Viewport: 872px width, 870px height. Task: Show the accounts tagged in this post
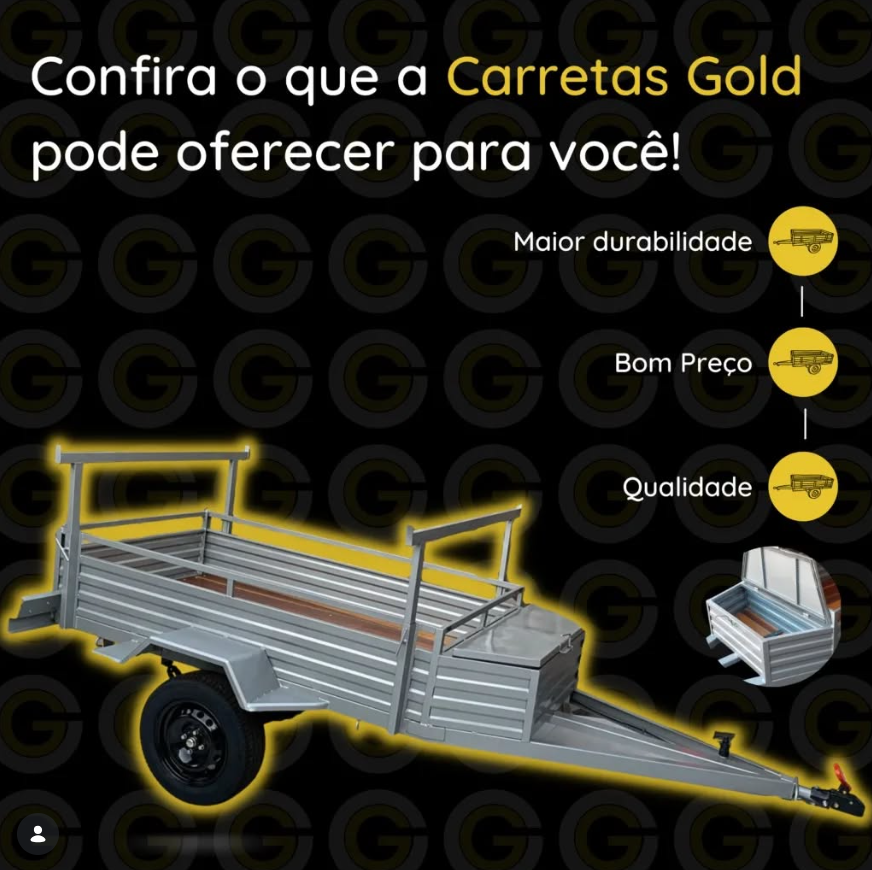coord(38,834)
